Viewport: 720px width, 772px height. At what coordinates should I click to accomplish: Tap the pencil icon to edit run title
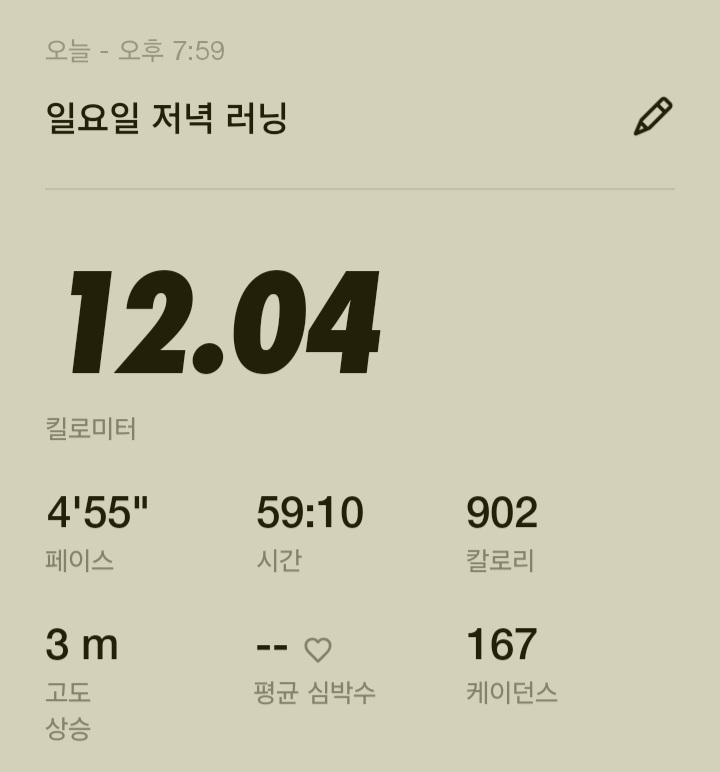coord(653,117)
